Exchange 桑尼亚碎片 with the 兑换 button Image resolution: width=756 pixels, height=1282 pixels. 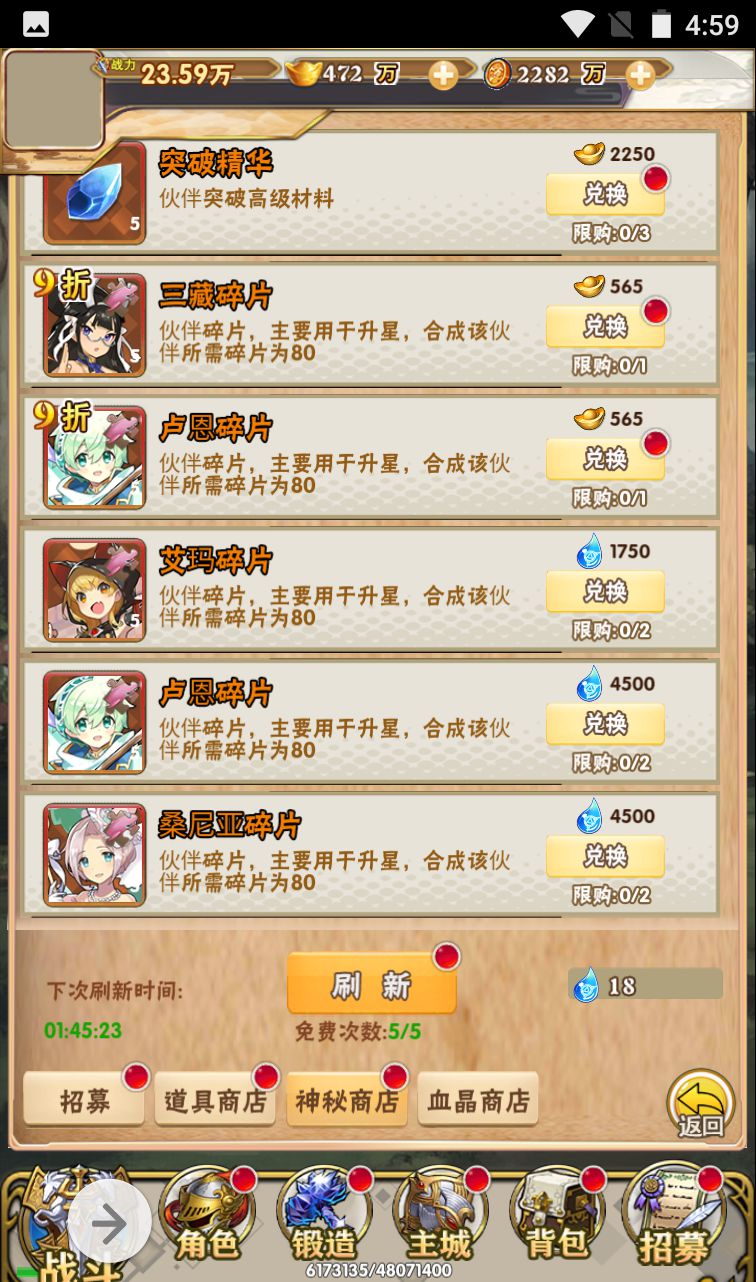tap(604, 857)
